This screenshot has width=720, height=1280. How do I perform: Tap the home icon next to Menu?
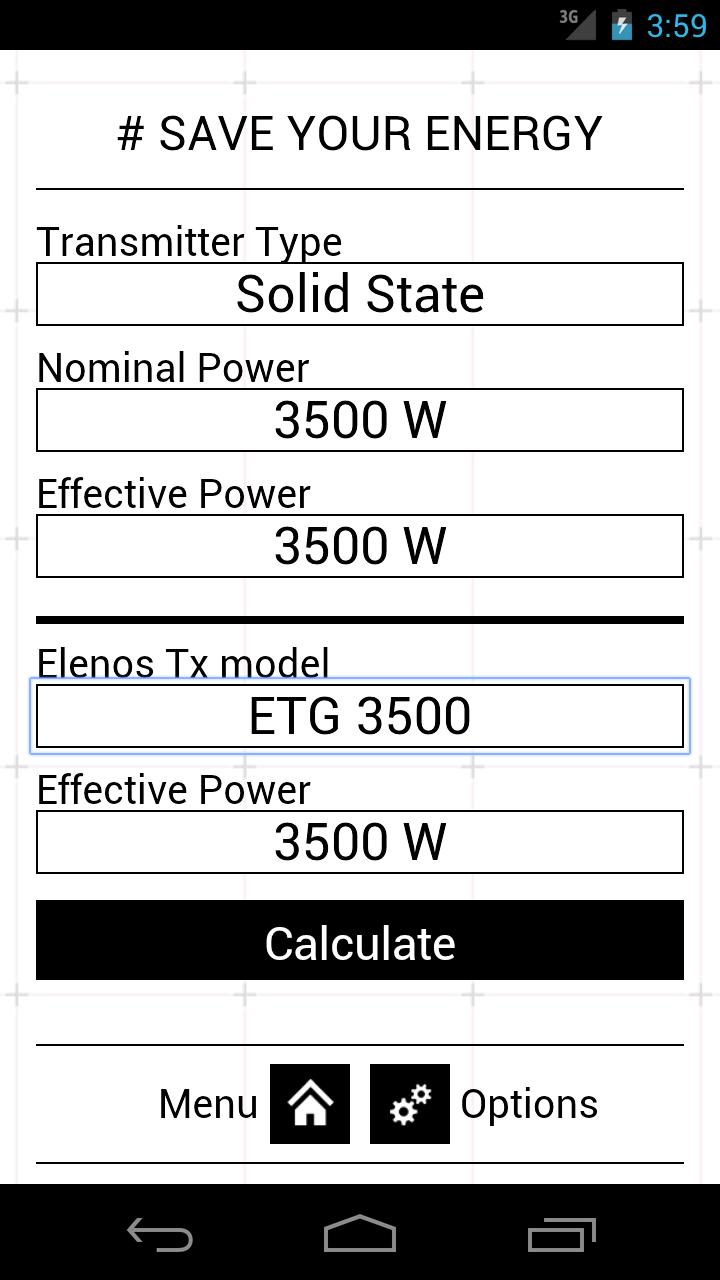click(310, 1103)
